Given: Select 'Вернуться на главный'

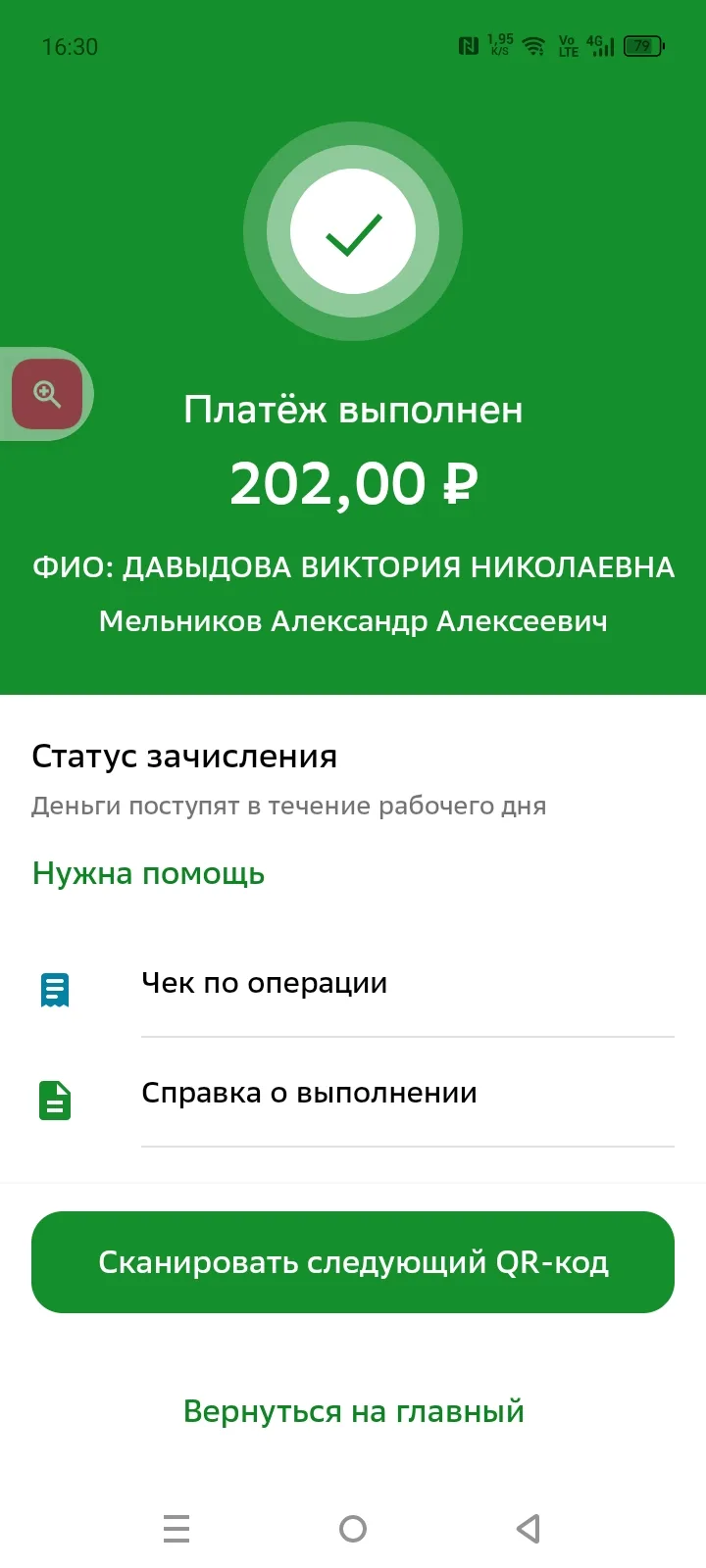Looking at the screenshot, I should (x=353, y=1411).
